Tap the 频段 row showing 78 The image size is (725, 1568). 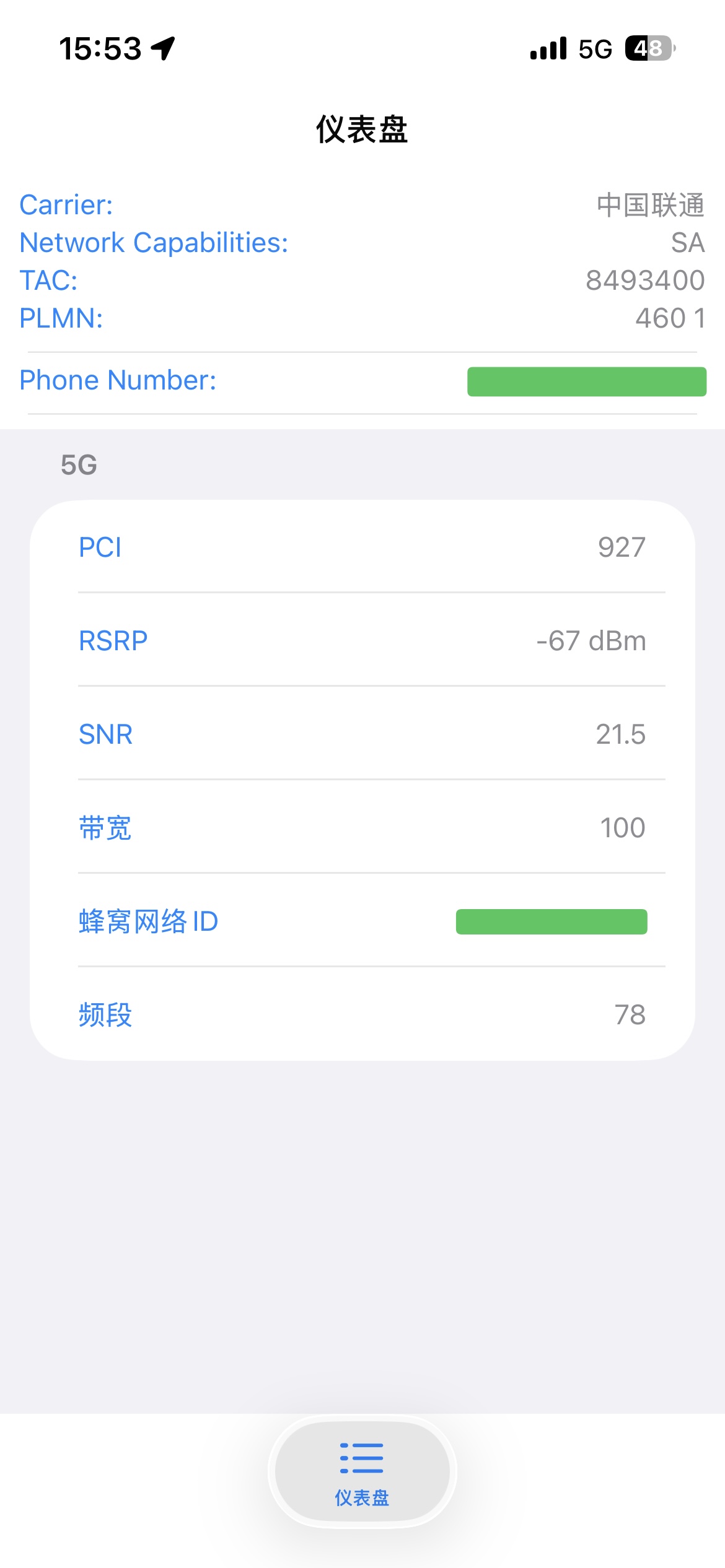[362, 1016]
